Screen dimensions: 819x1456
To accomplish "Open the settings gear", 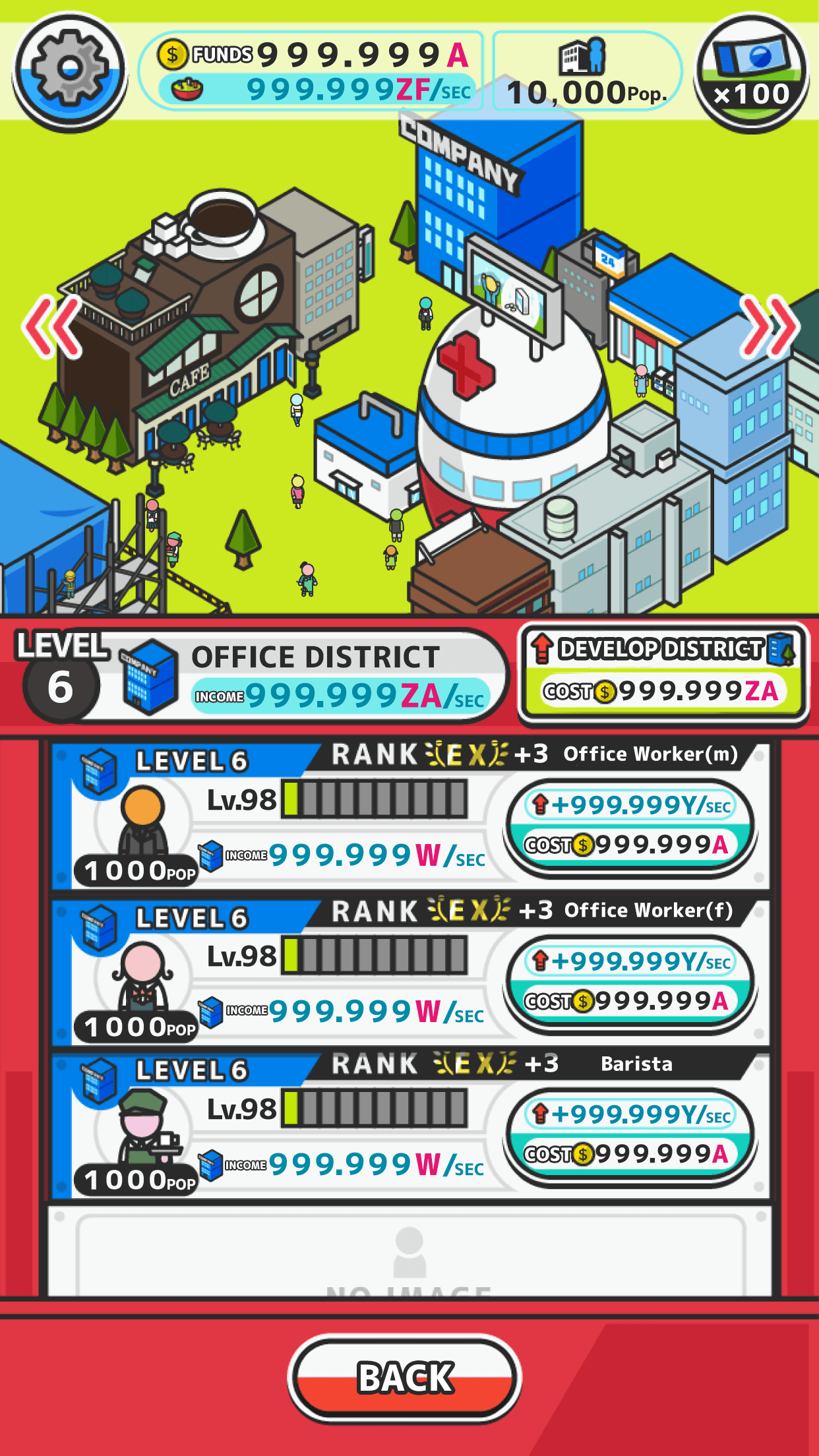I will (70, 71).
